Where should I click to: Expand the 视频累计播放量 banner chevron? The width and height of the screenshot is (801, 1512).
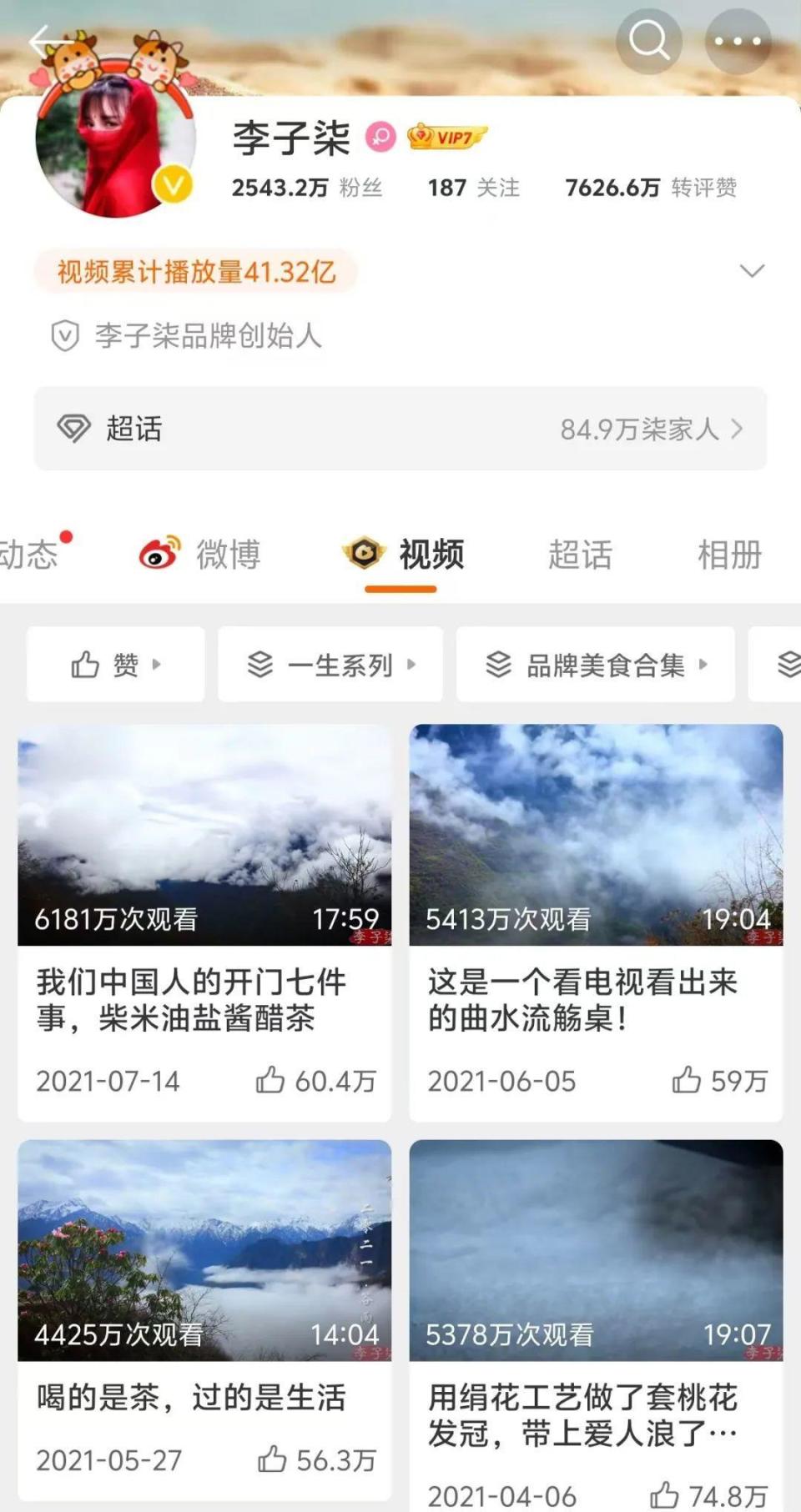pos(753,271)
